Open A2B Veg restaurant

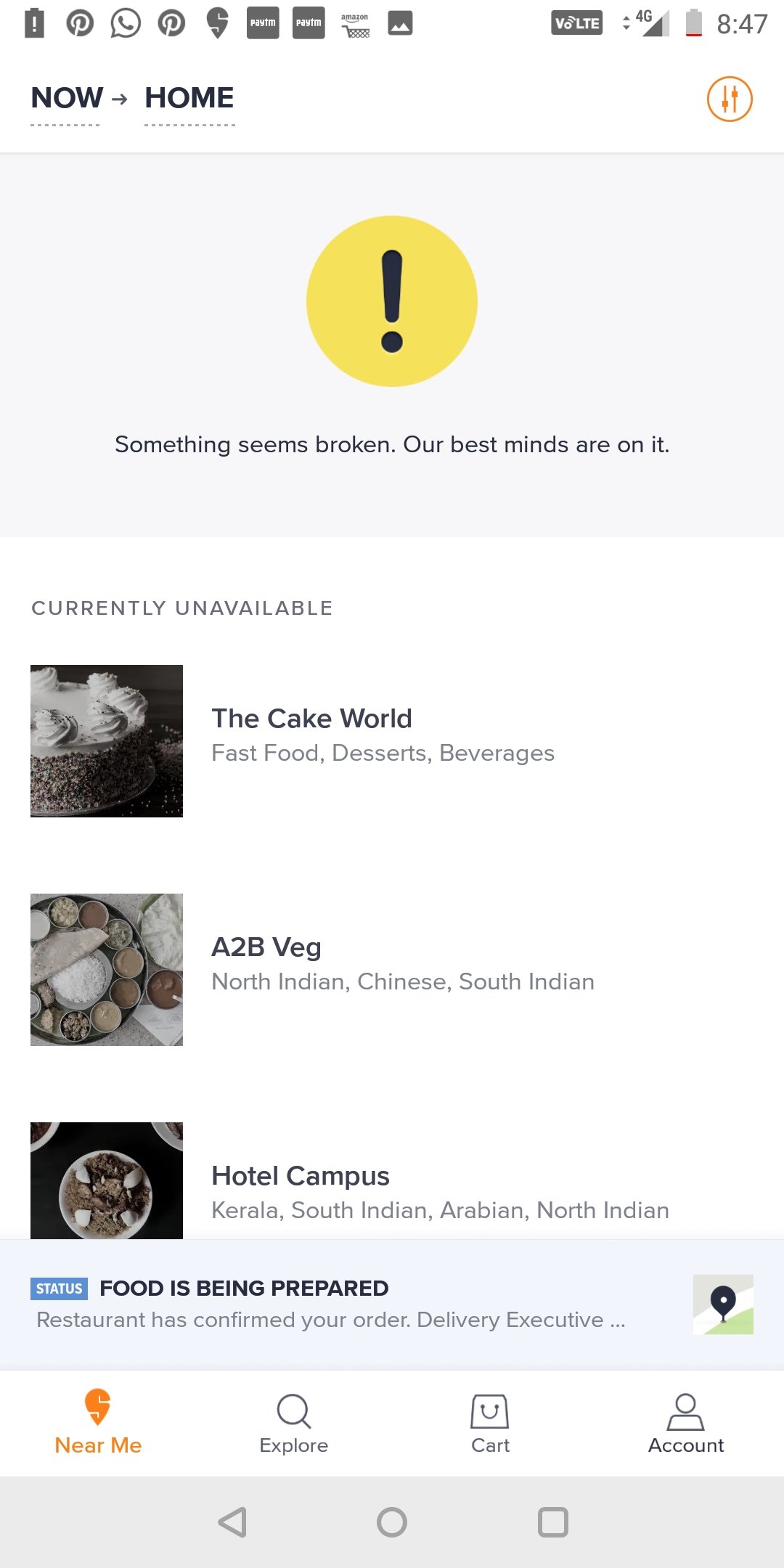(x=266, y=963)
